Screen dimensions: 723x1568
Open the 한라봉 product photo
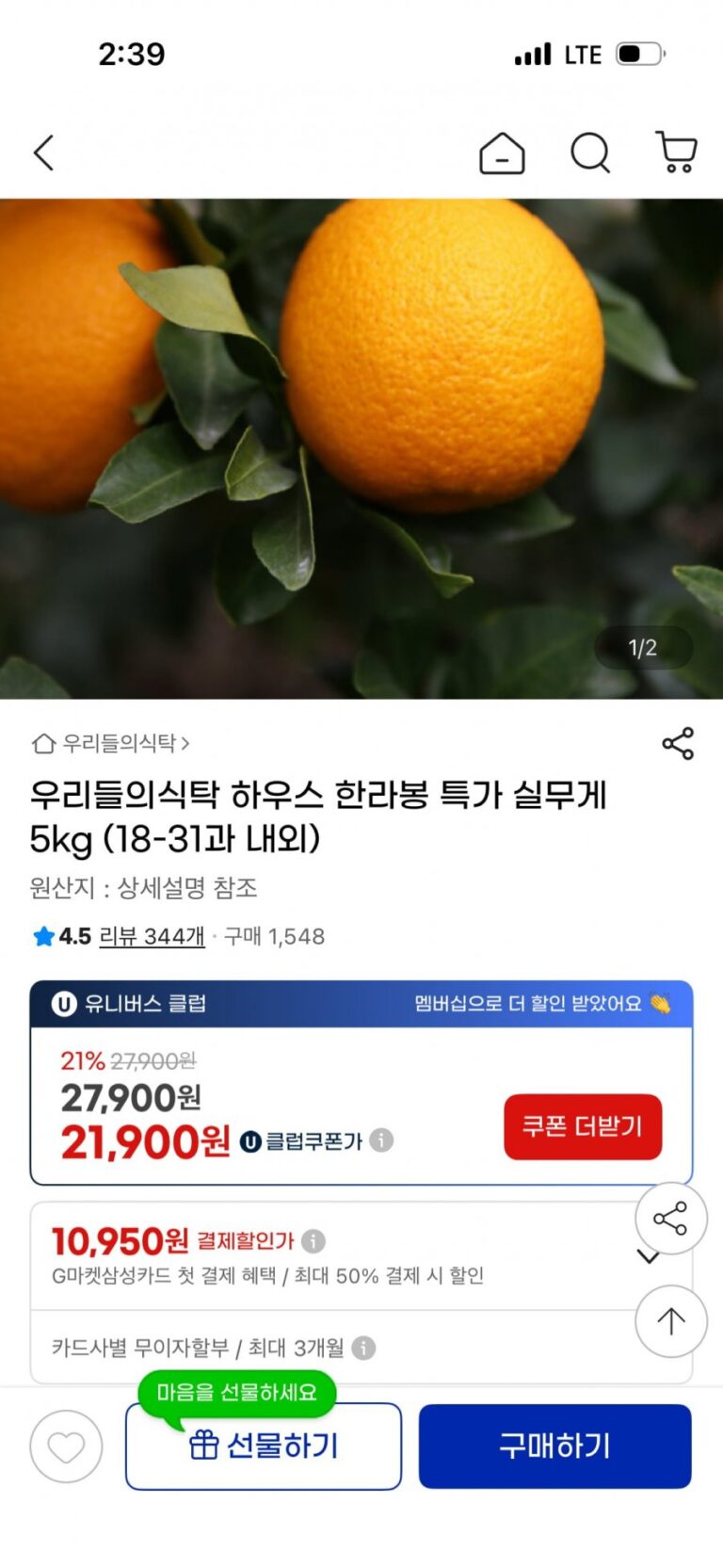[361, 448]
